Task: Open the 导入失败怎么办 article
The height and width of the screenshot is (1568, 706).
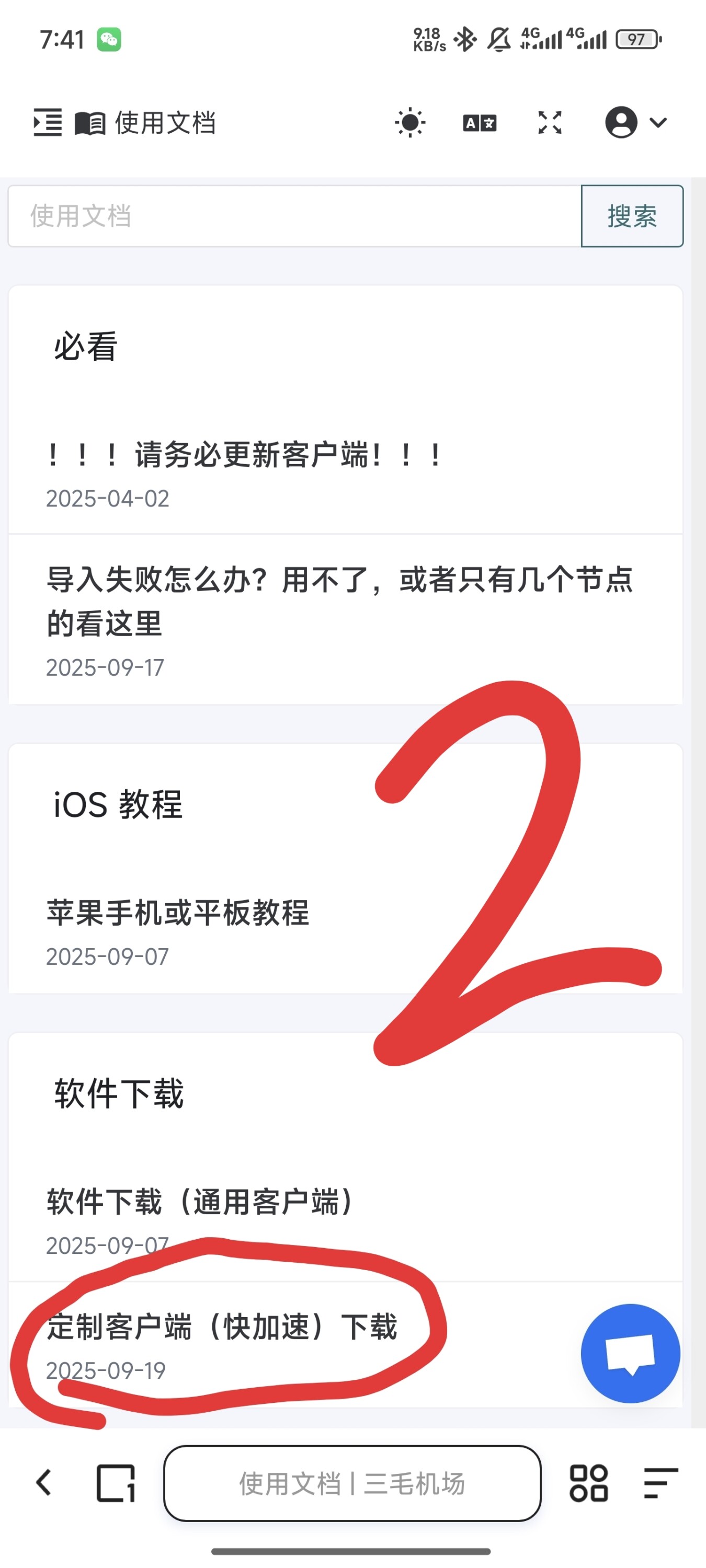Action: coord(339,601)
